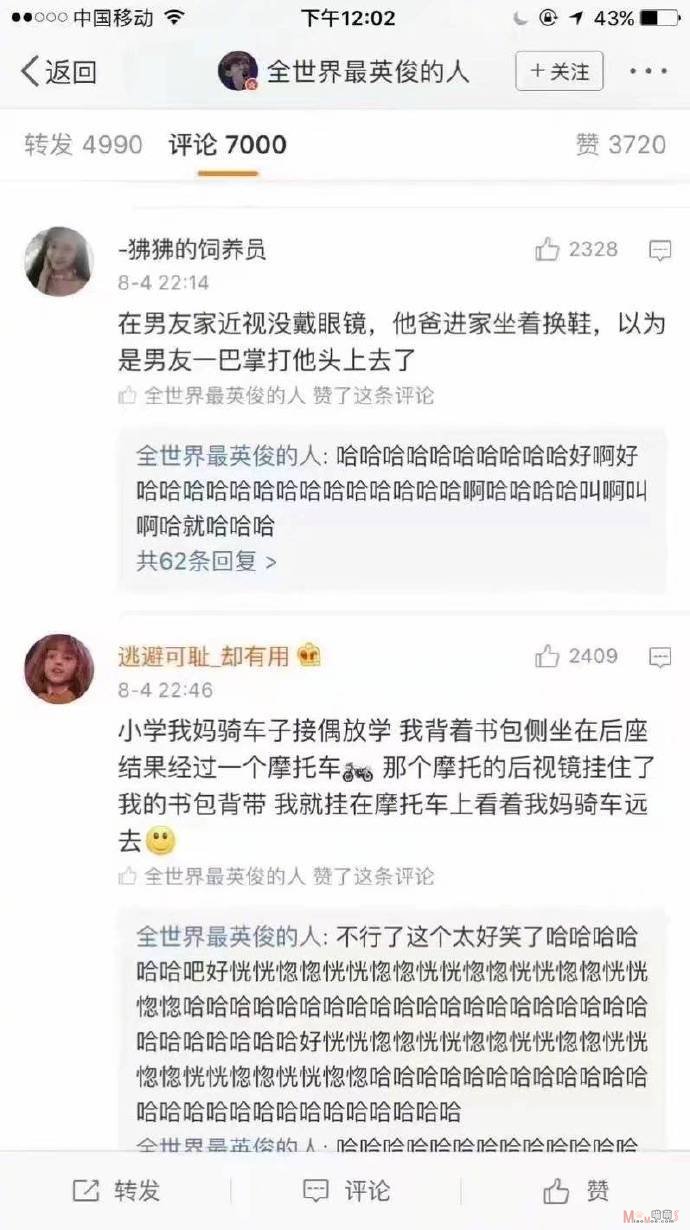Follow the author with +关注

[559, 71]
